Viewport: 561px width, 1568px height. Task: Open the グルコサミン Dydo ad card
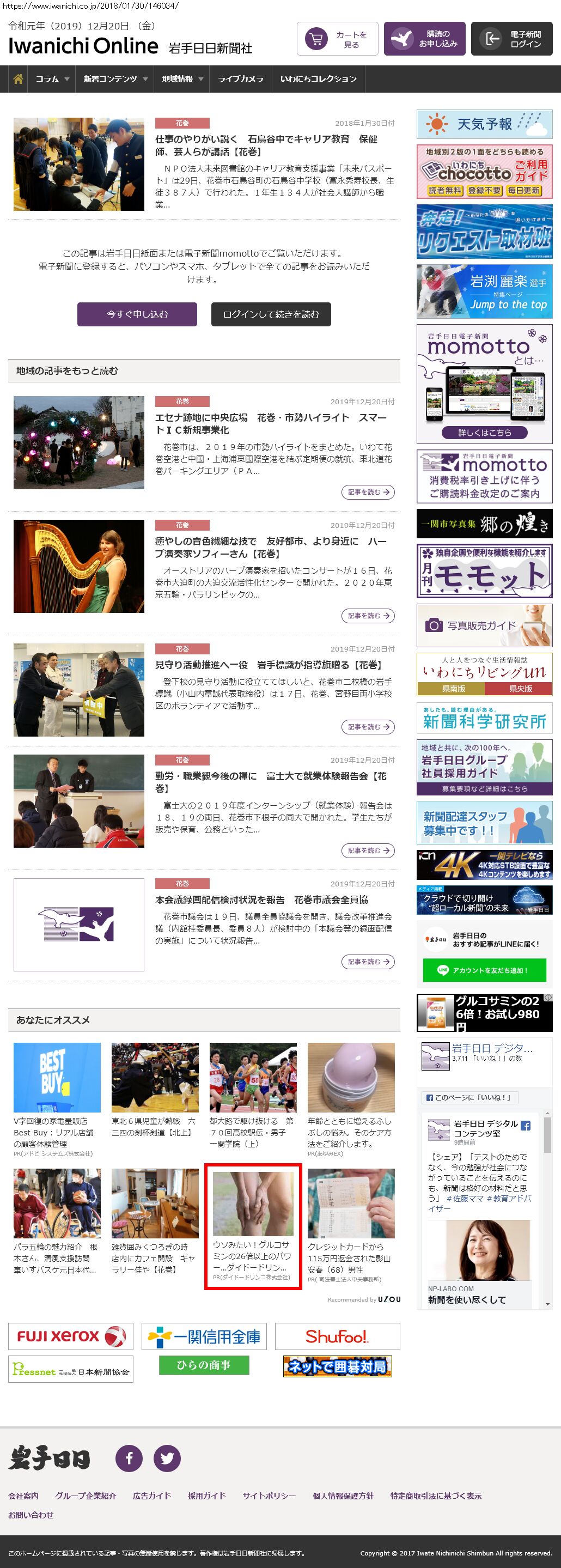tap(253, 1226)
